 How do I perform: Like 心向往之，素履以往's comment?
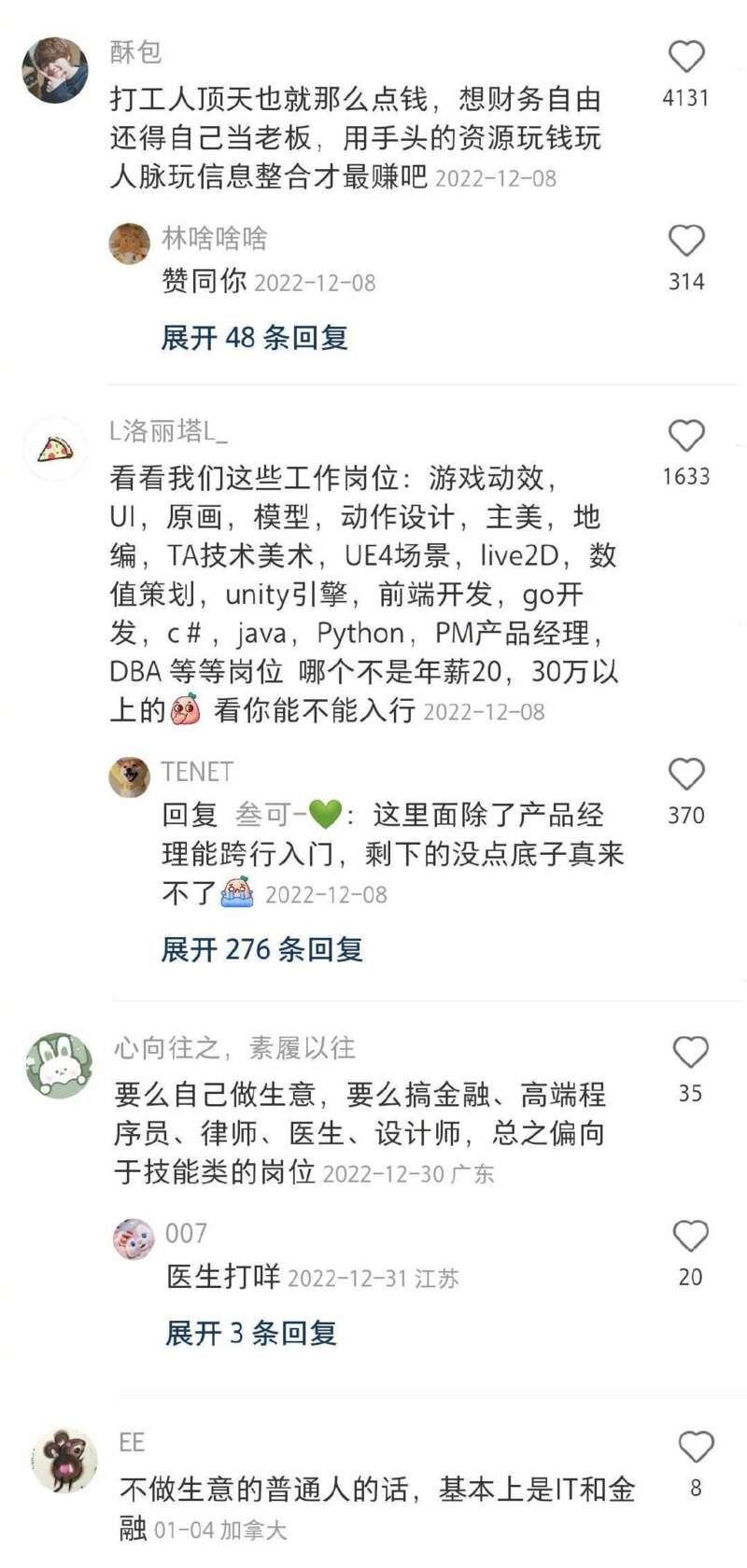690,1052
